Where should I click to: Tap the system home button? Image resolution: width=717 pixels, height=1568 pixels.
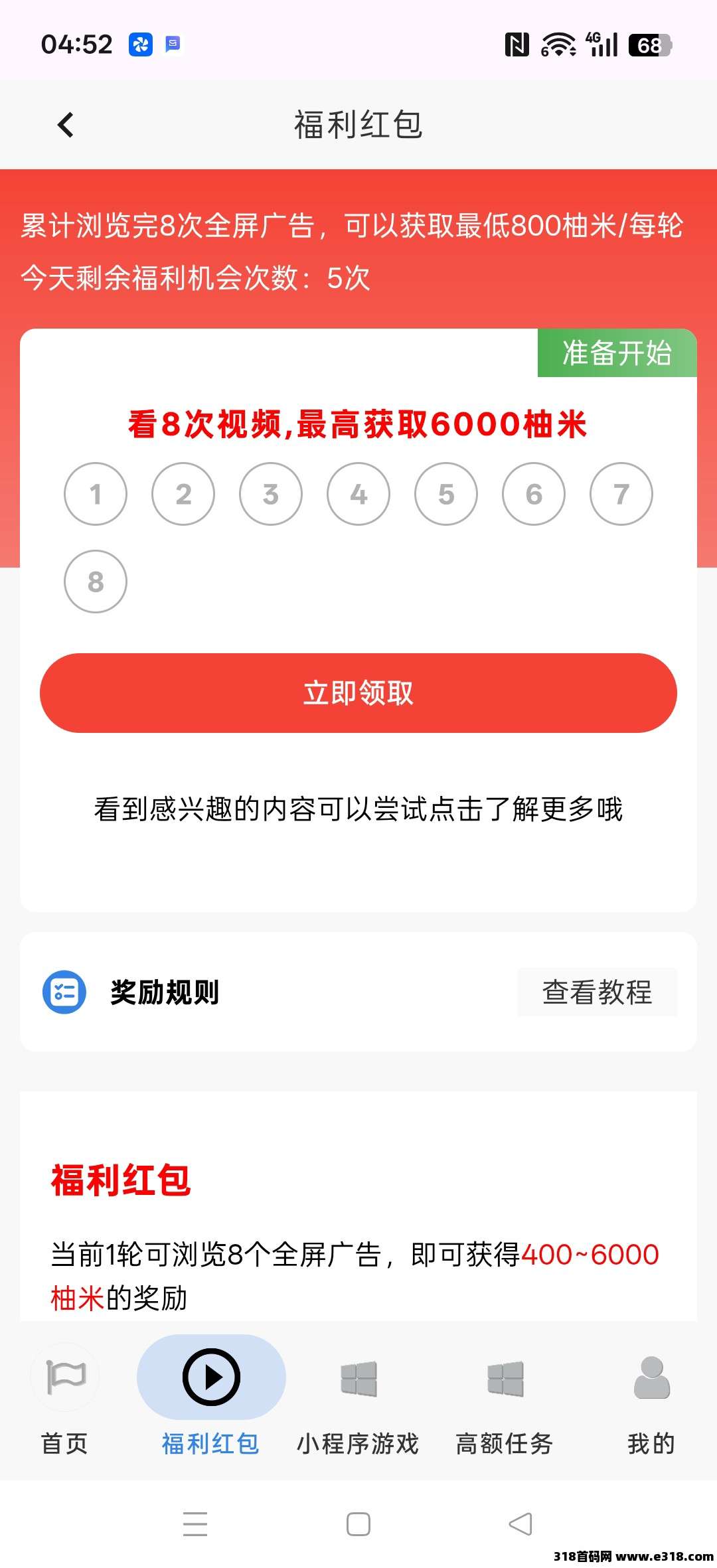358,1524
